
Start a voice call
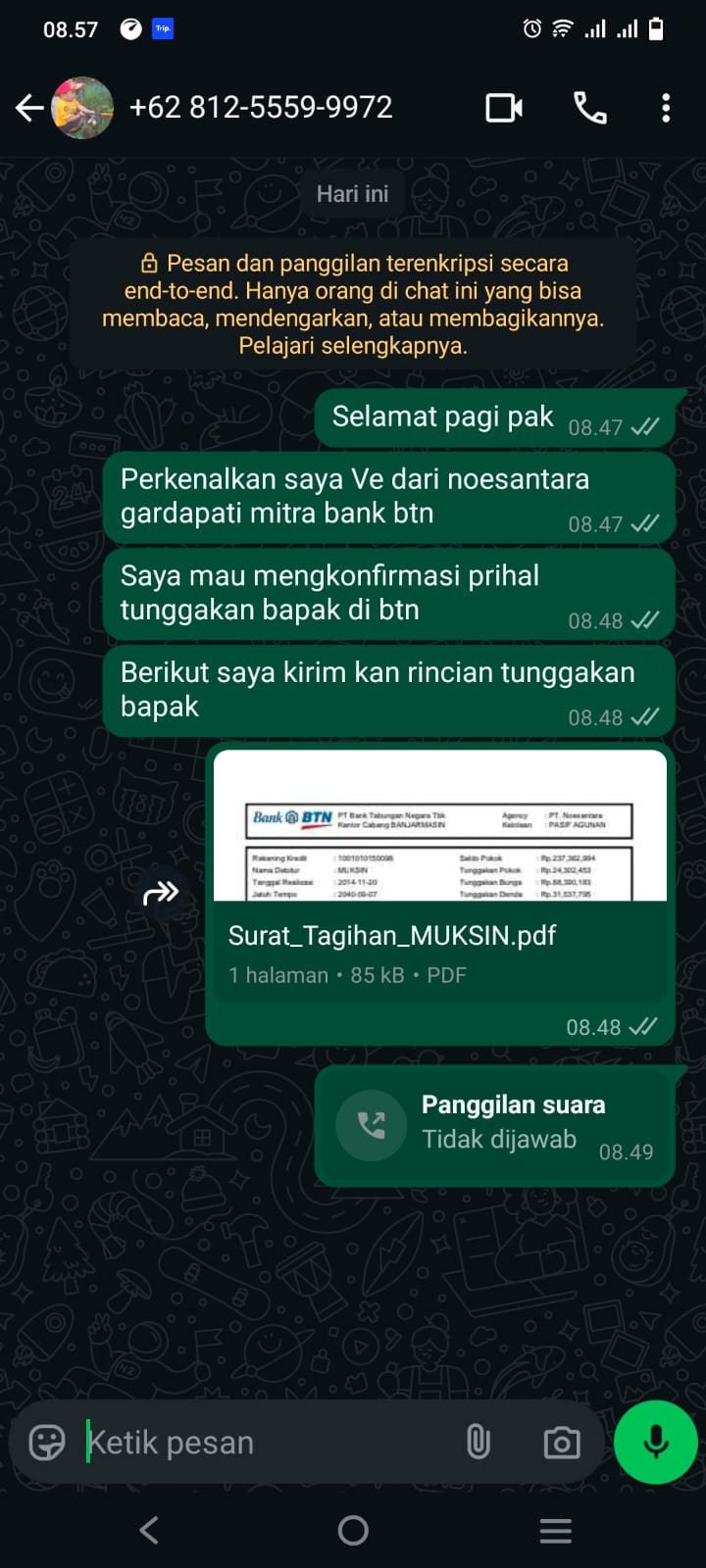[x=590, y=108]
